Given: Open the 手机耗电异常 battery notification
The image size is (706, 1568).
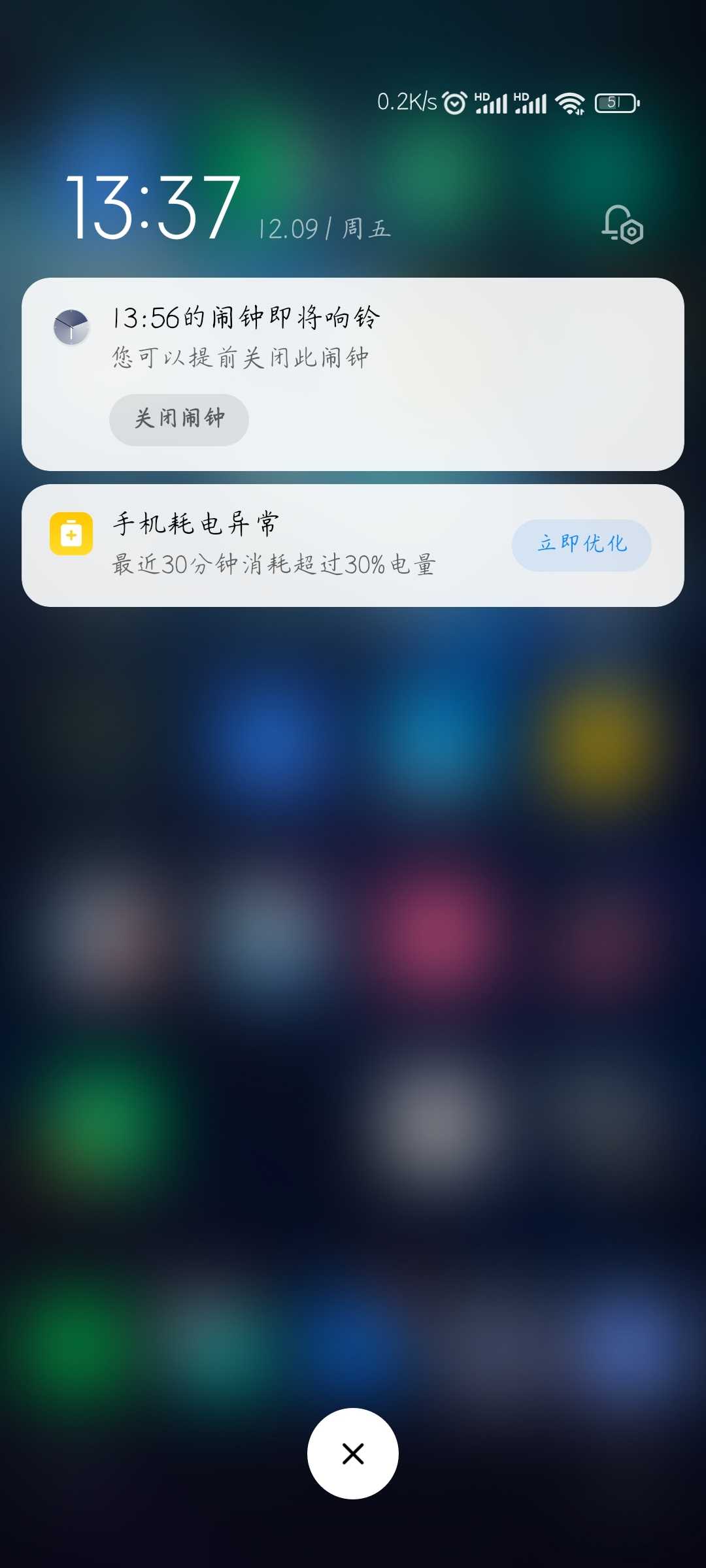Looking at the screenshot, I should 275,545.
